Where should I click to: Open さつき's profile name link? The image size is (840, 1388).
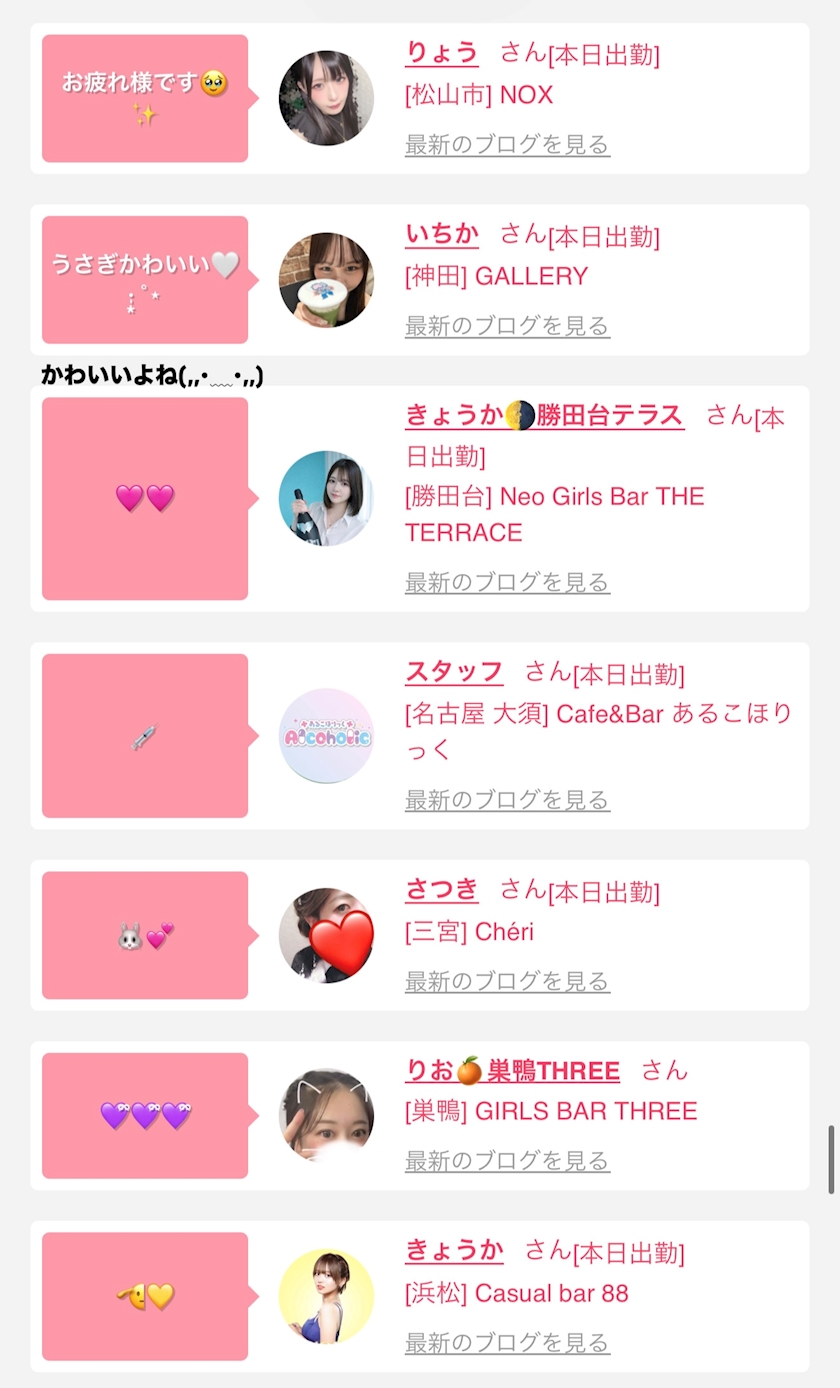click(x=442, y=889)
